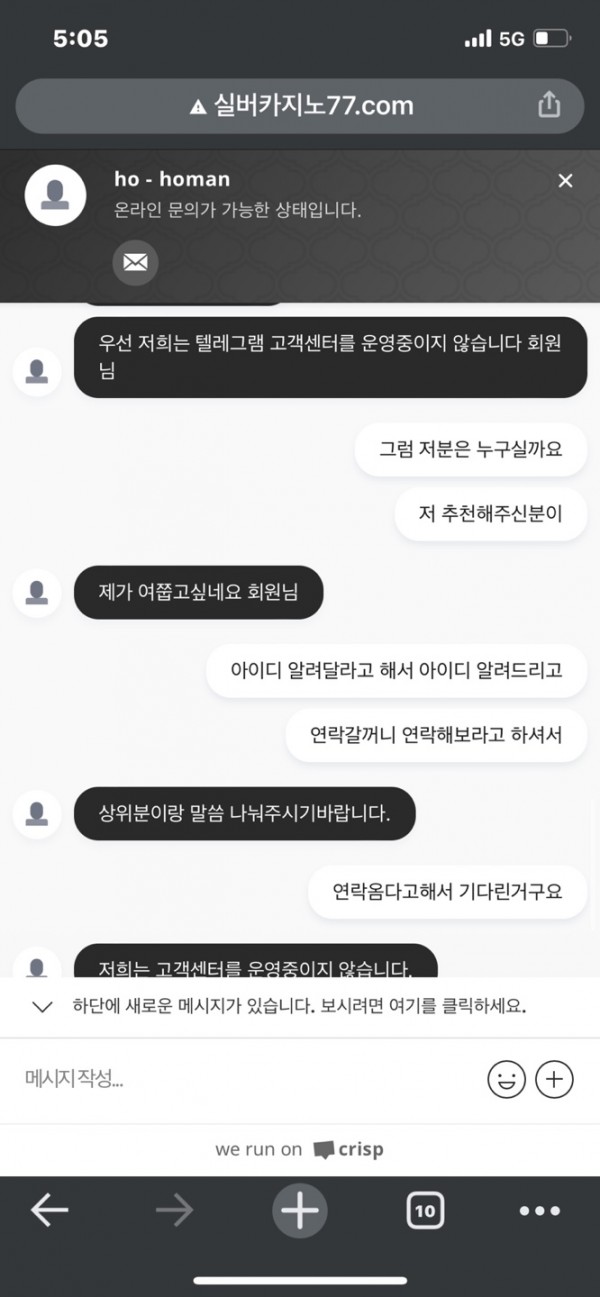The height and width of the screenshot is (1297, 600).
Task: Add an attachment with the plus icon
Action: click(x=554, y=1079)
